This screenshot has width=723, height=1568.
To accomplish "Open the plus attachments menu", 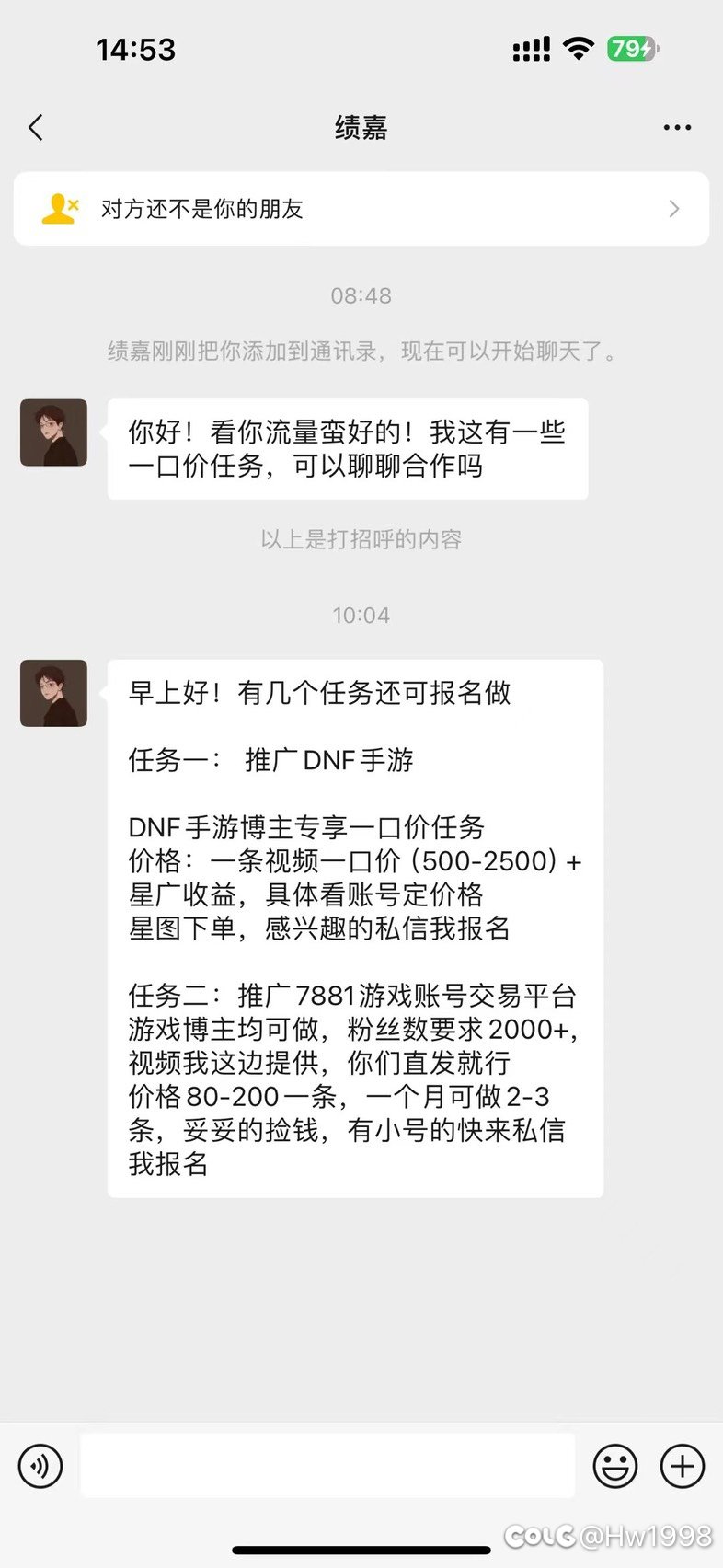I will 683,1465.
